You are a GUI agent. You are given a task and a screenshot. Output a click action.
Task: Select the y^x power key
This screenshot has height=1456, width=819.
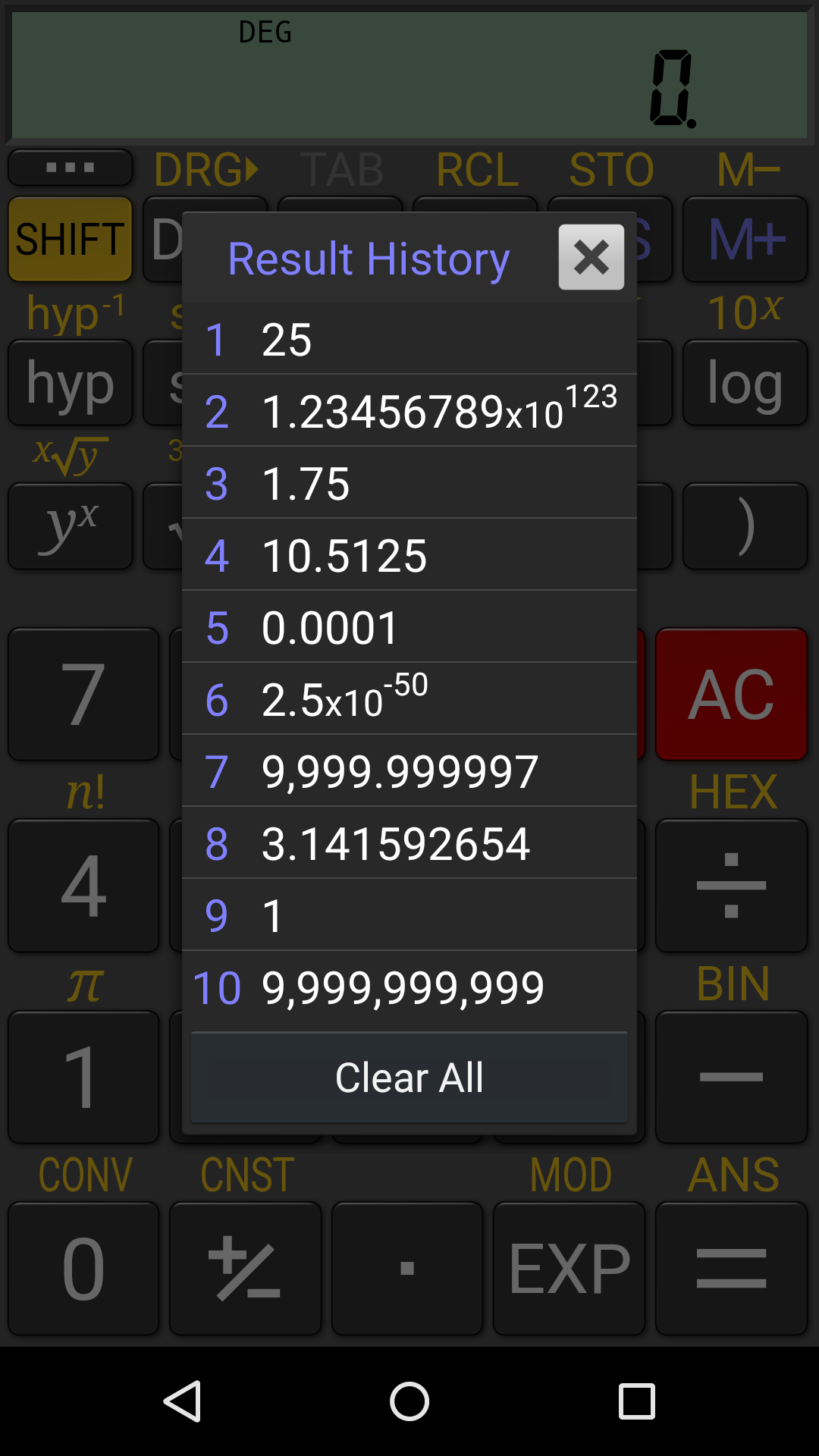coord(70,526)
